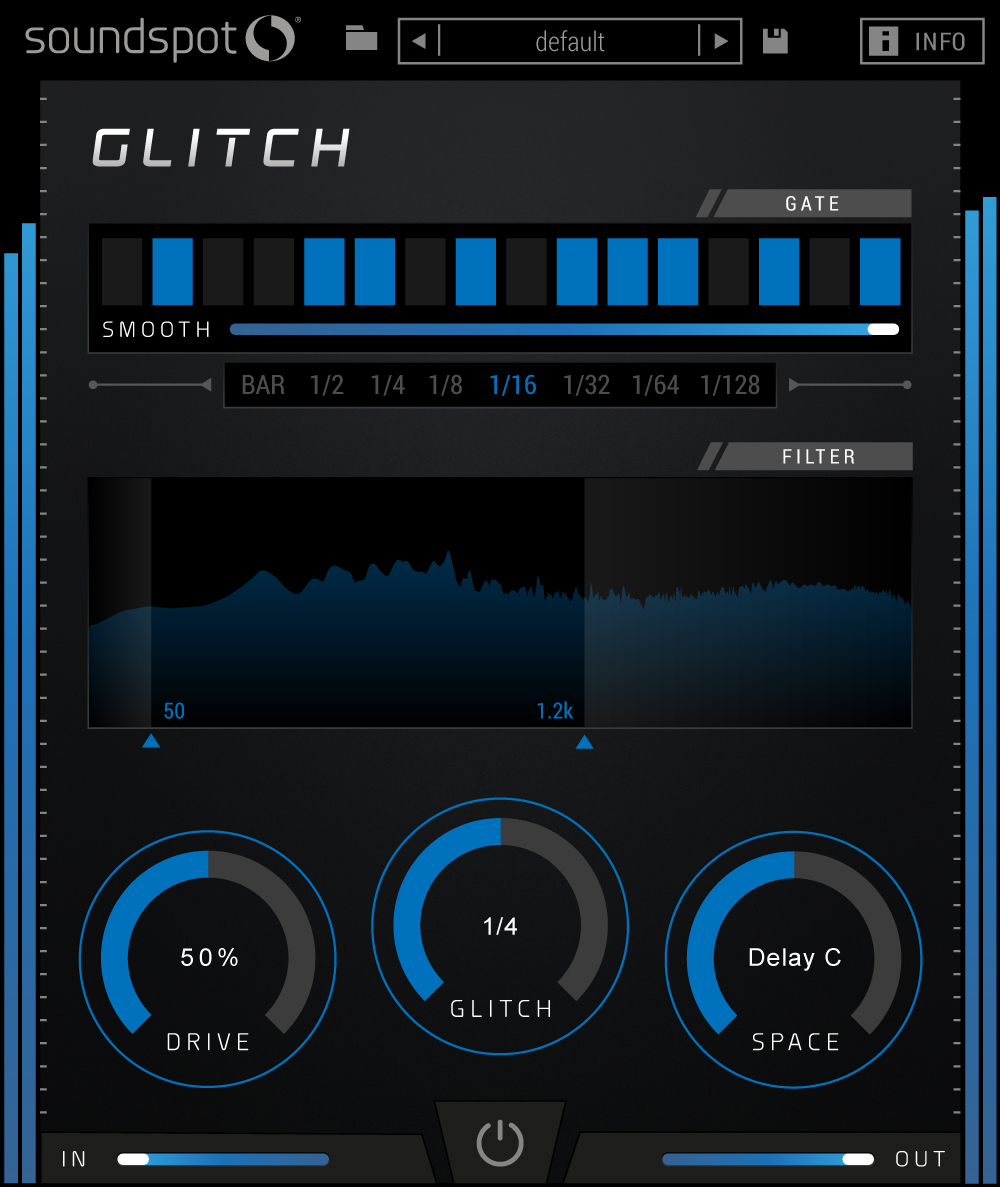The image size is (1000, 1187).
Task: Open the preset folder browser
Action: [x=361, y=40]
